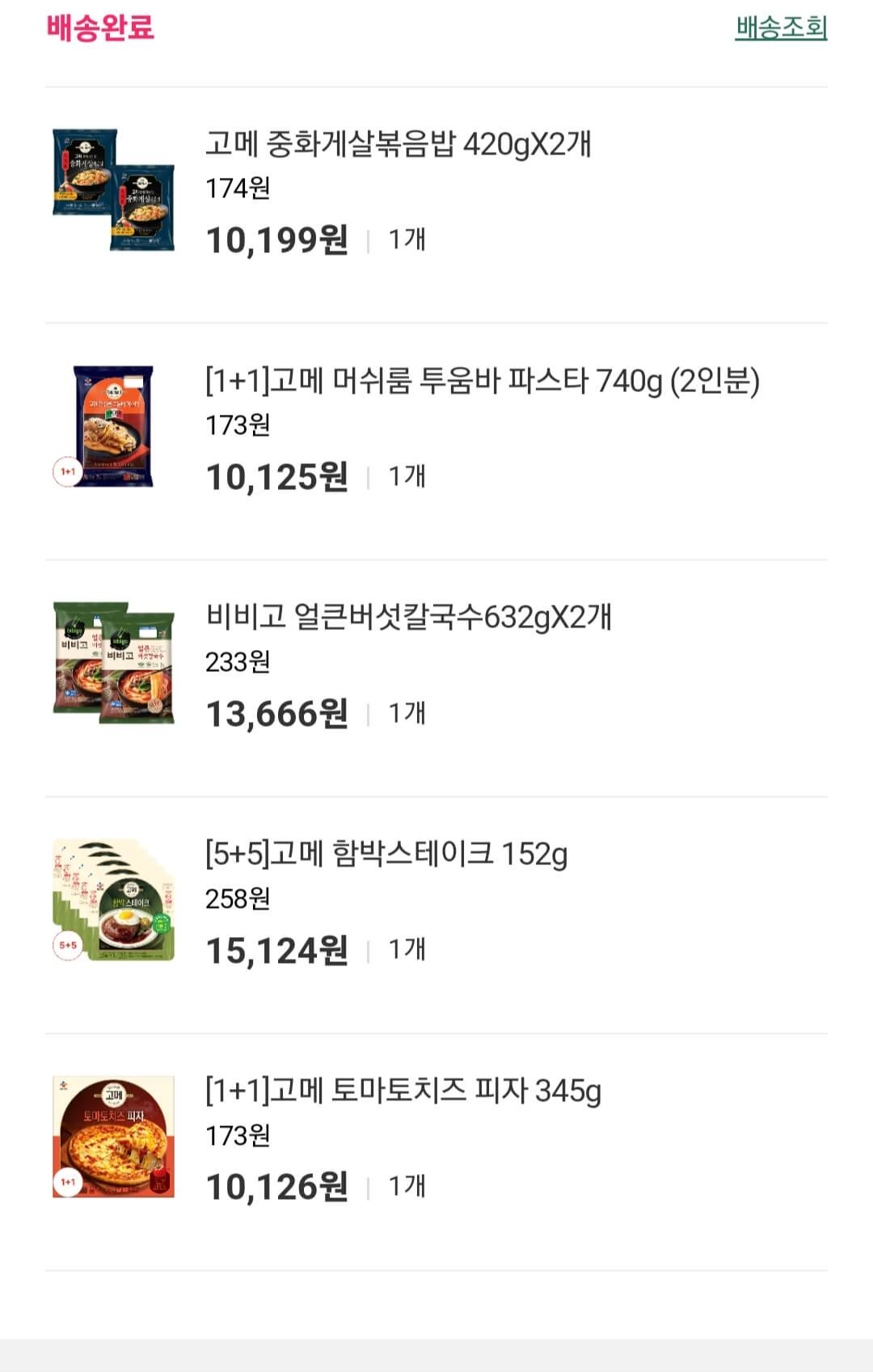Click the 10,199원 price of the fried rice
Viewport: 873px width, 1372px height.
[275, 239]
